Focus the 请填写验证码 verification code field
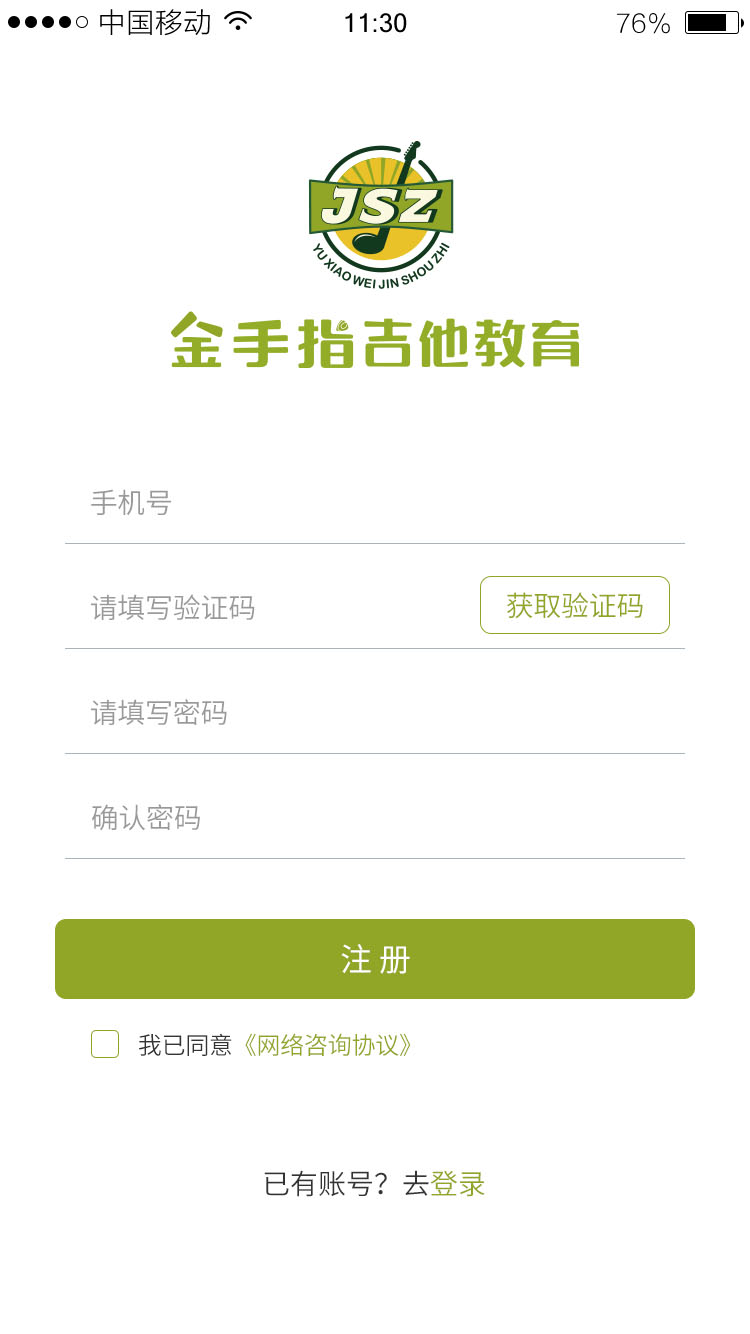 [x=270, y=607]
